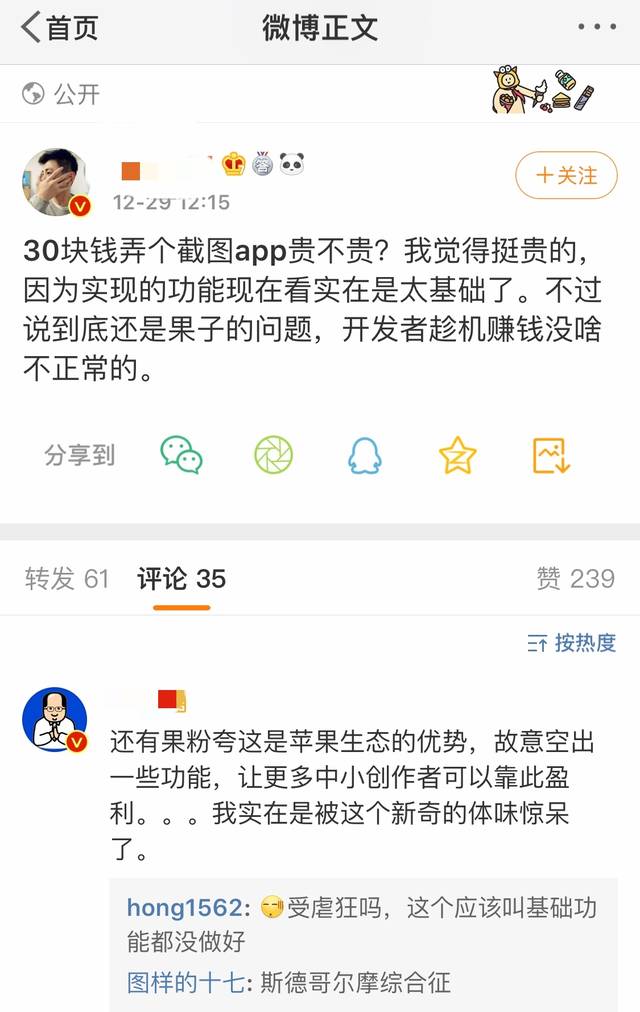The height and width of the screenshot is (1012, 640).
Task: Go back to 首页
Action: (60, 28)
